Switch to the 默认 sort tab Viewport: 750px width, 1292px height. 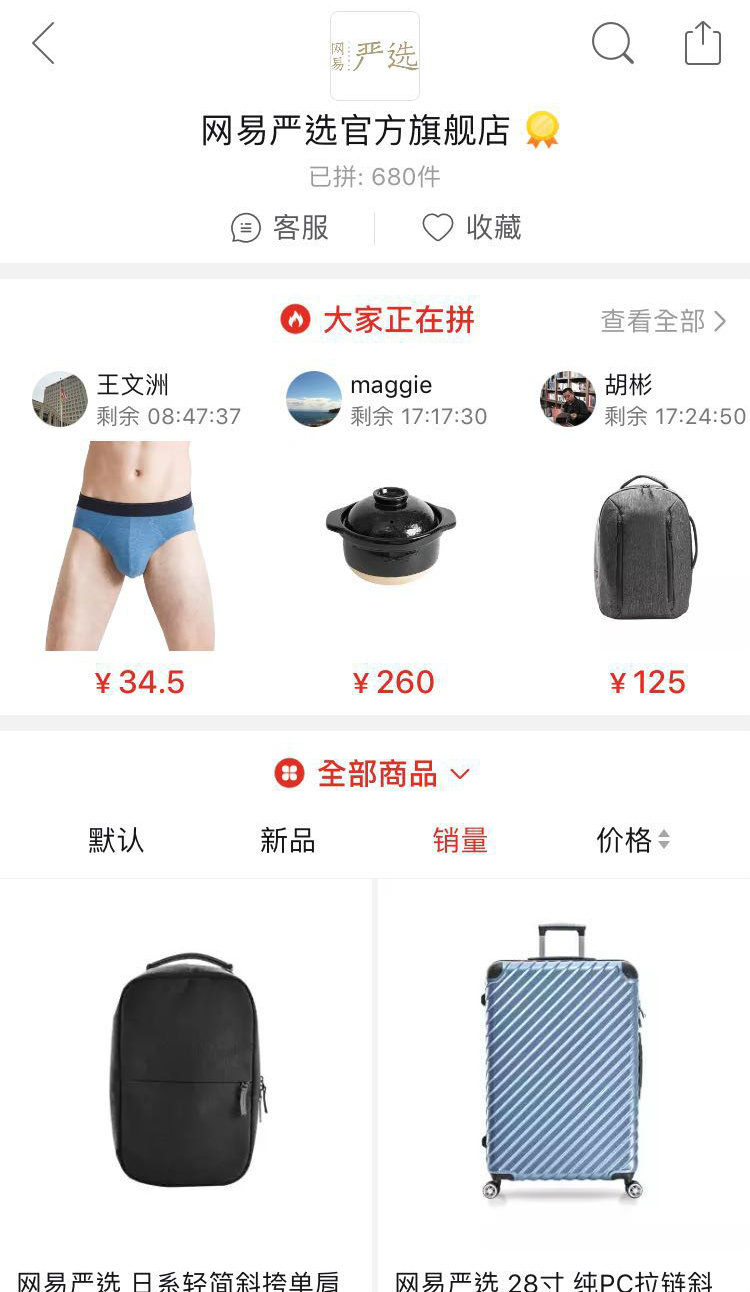tap(116, 841)
